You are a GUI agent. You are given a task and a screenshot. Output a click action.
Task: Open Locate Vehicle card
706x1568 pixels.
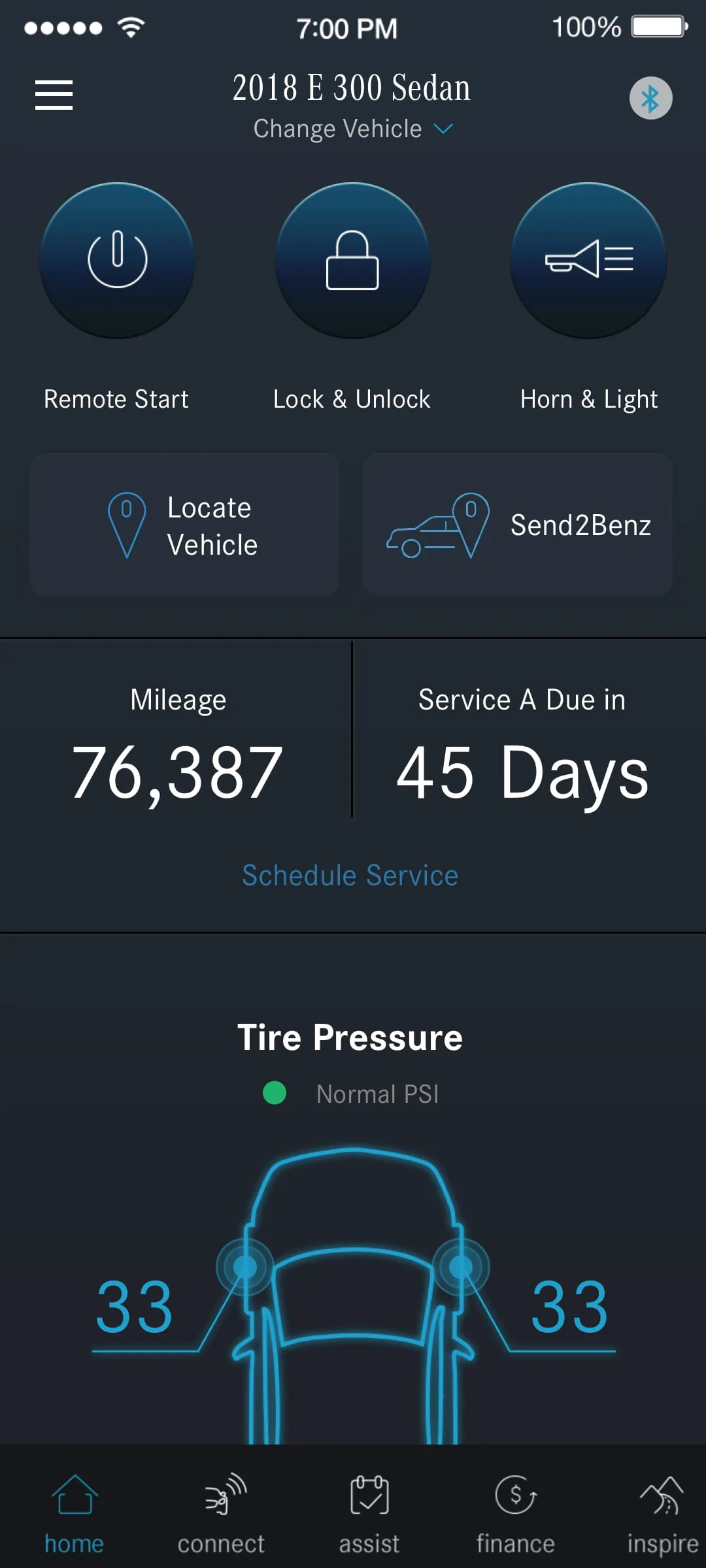pyautogui.click(x=184, y=525)
